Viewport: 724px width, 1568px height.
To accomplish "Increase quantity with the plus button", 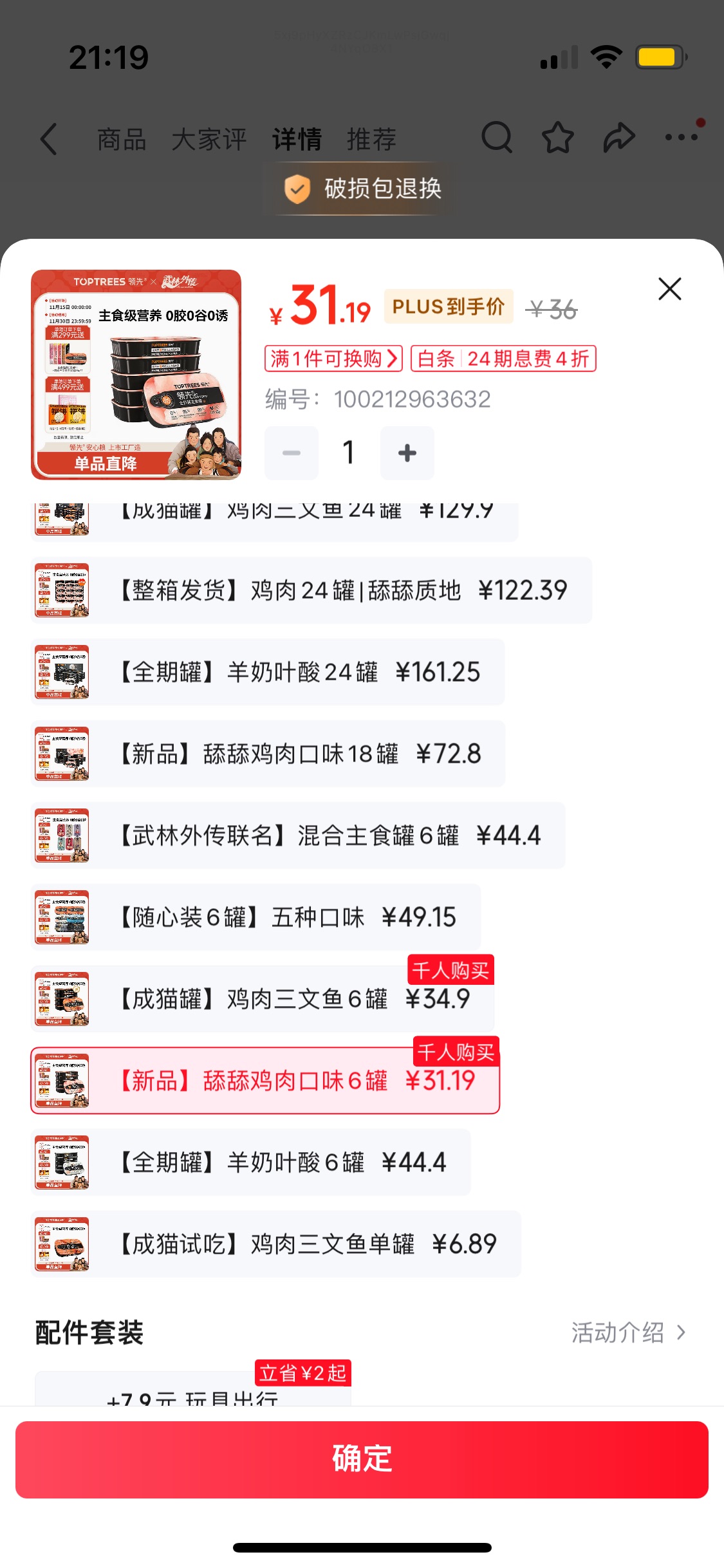I will coord(407,453).
